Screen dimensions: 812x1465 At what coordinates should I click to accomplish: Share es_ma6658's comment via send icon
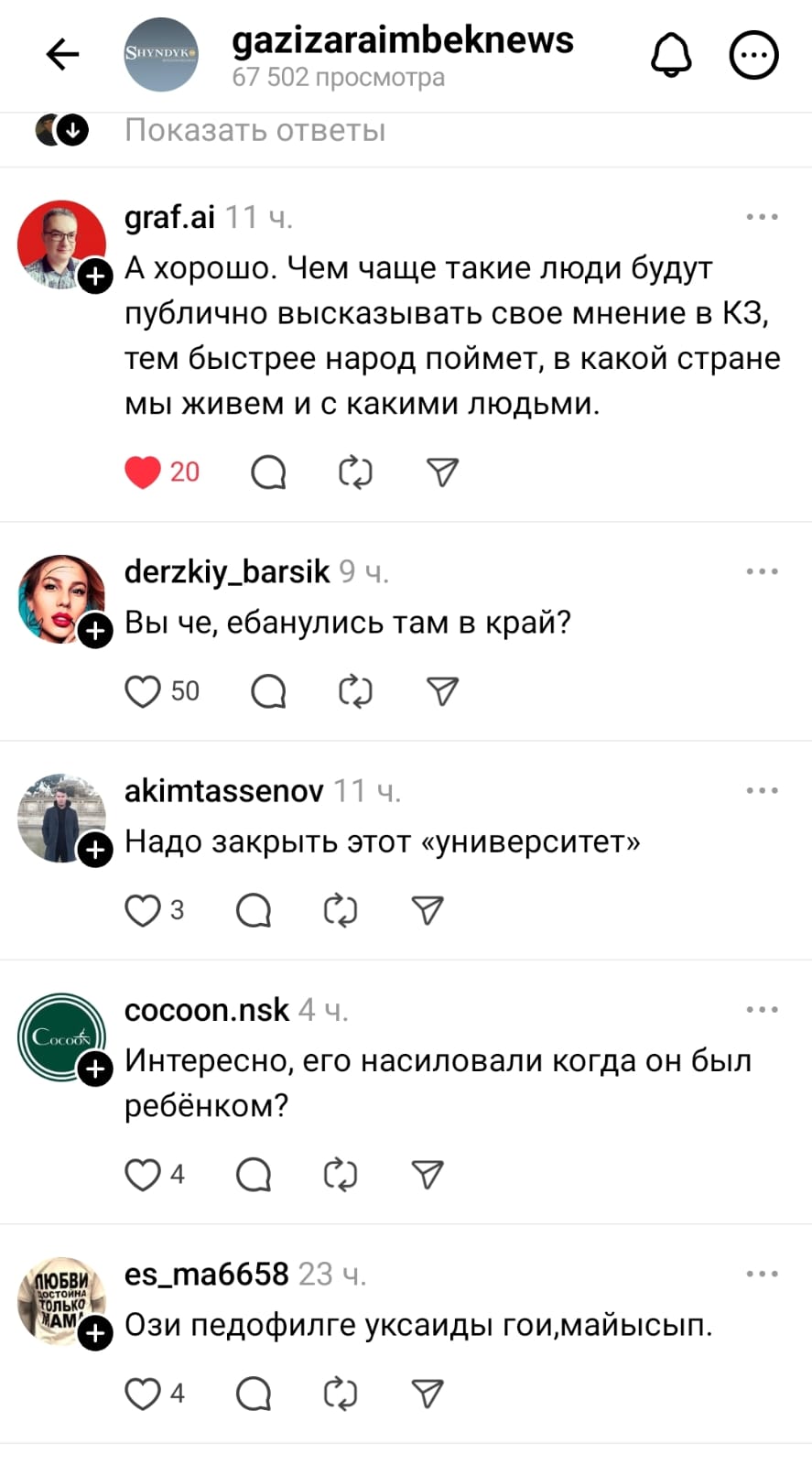point(428,1394)
